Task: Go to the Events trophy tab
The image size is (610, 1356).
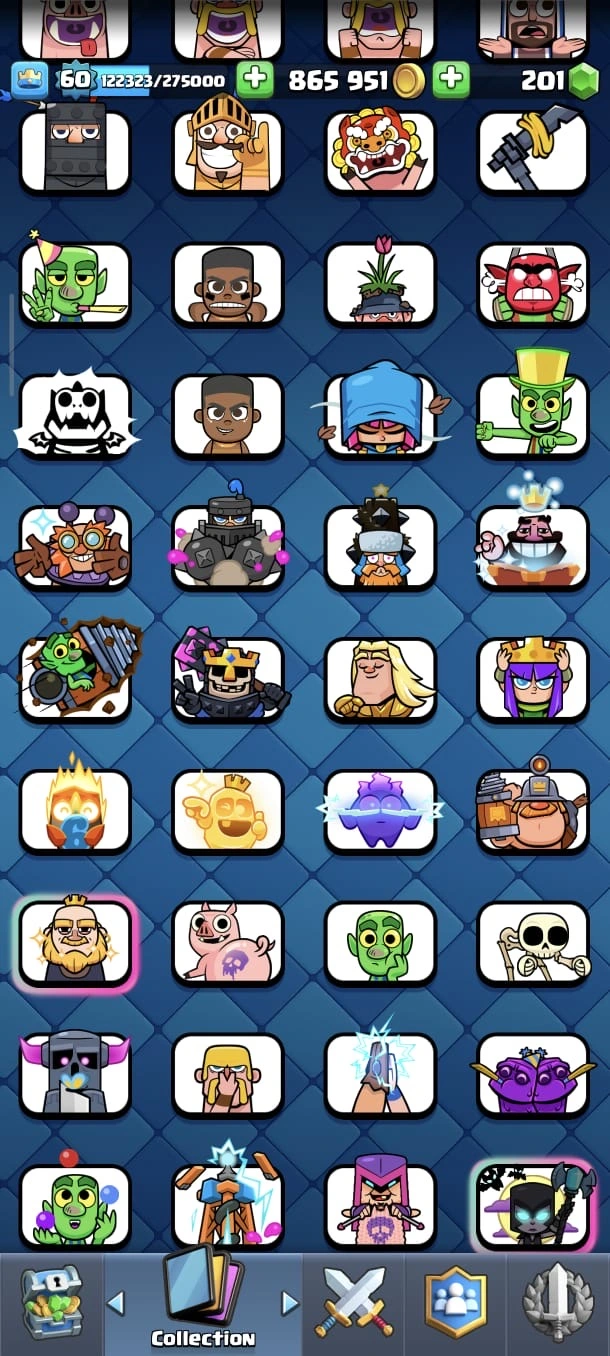Action: 558,1302
